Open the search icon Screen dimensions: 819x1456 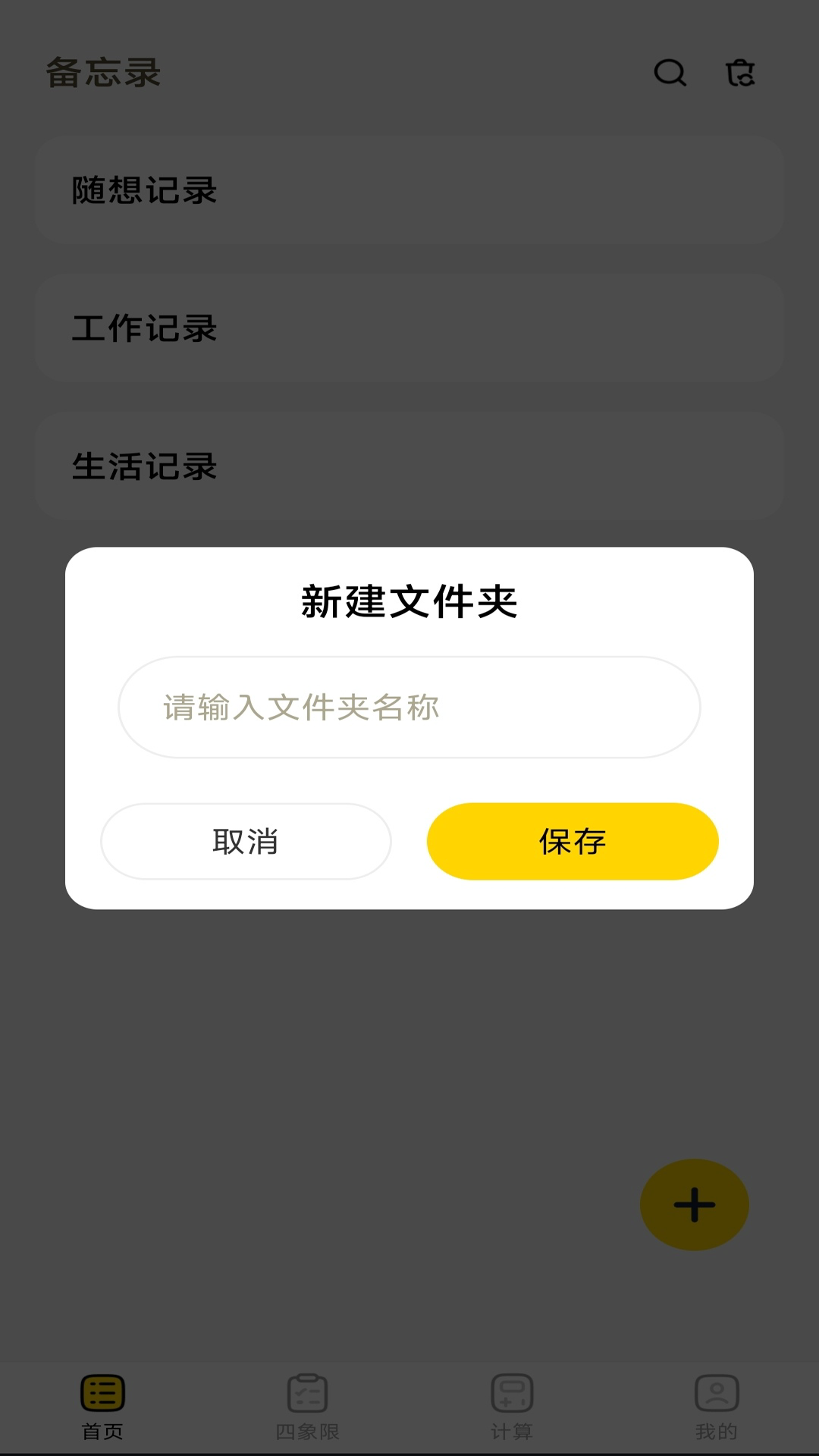670,74
